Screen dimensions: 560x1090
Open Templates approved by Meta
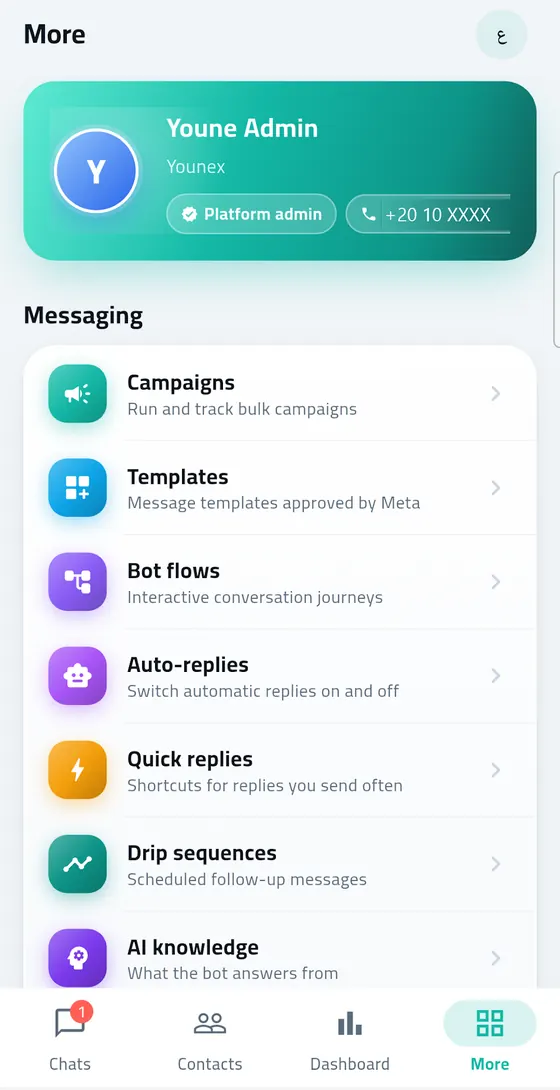[280, 488]
